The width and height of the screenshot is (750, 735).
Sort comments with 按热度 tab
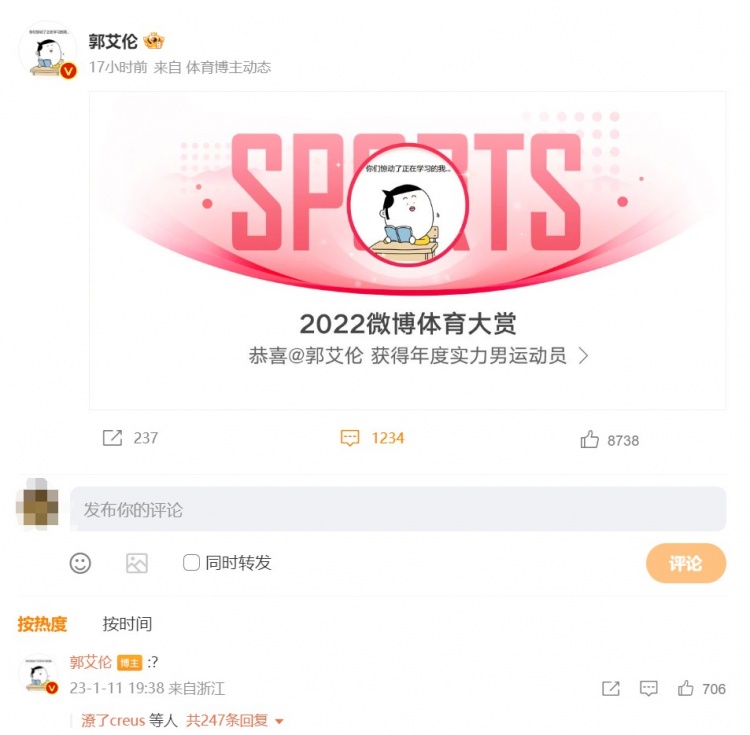click(x=42, y=624)
